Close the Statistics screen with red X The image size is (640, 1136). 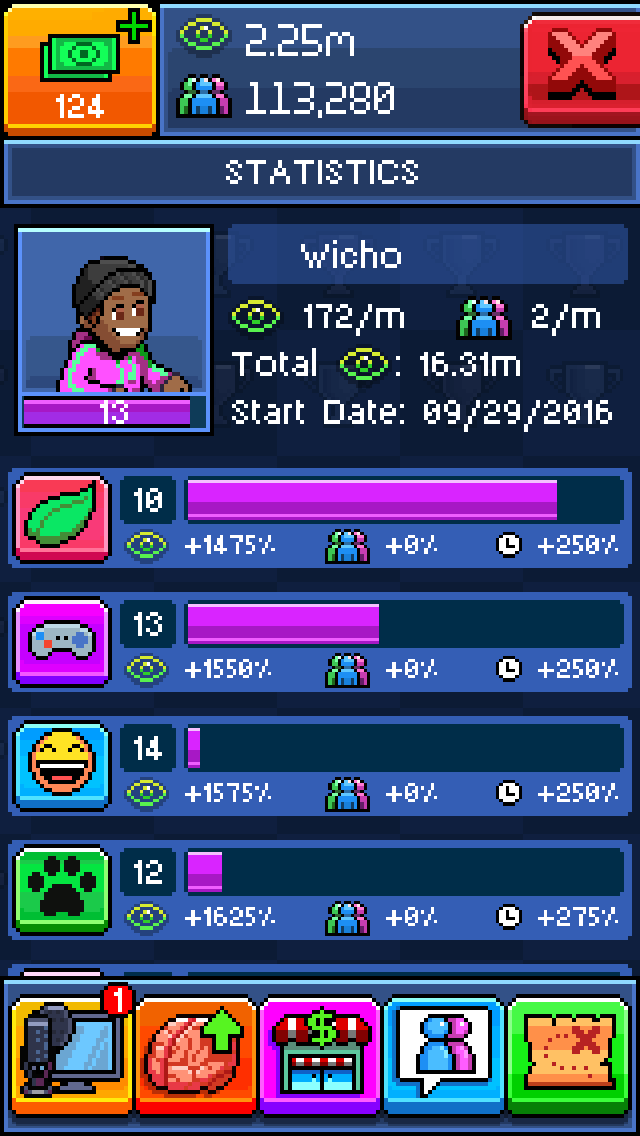coord(580,68)
